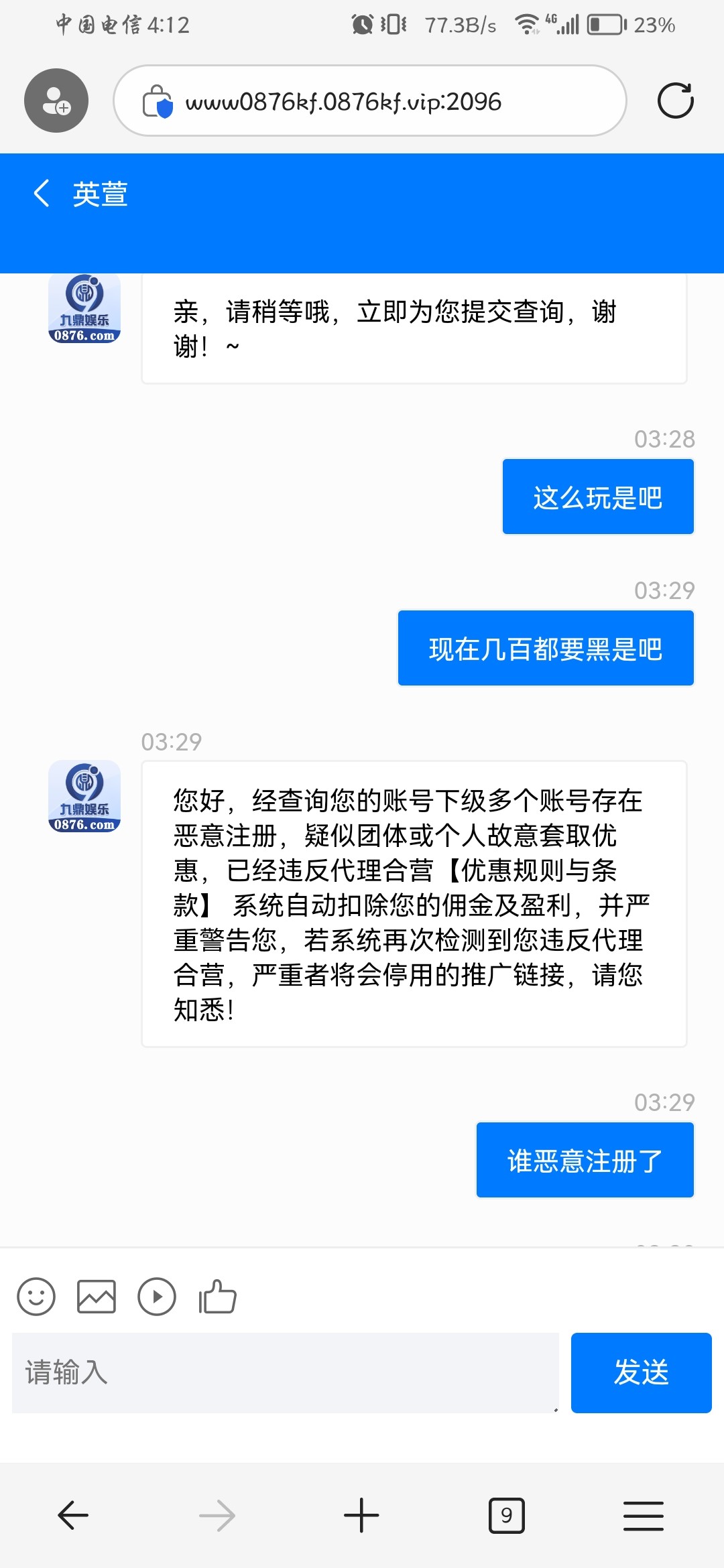The height and width of the screenshot is (1568, 724).
Task: View the 9 open browser tabs
Action: (x=506, y=1516)
